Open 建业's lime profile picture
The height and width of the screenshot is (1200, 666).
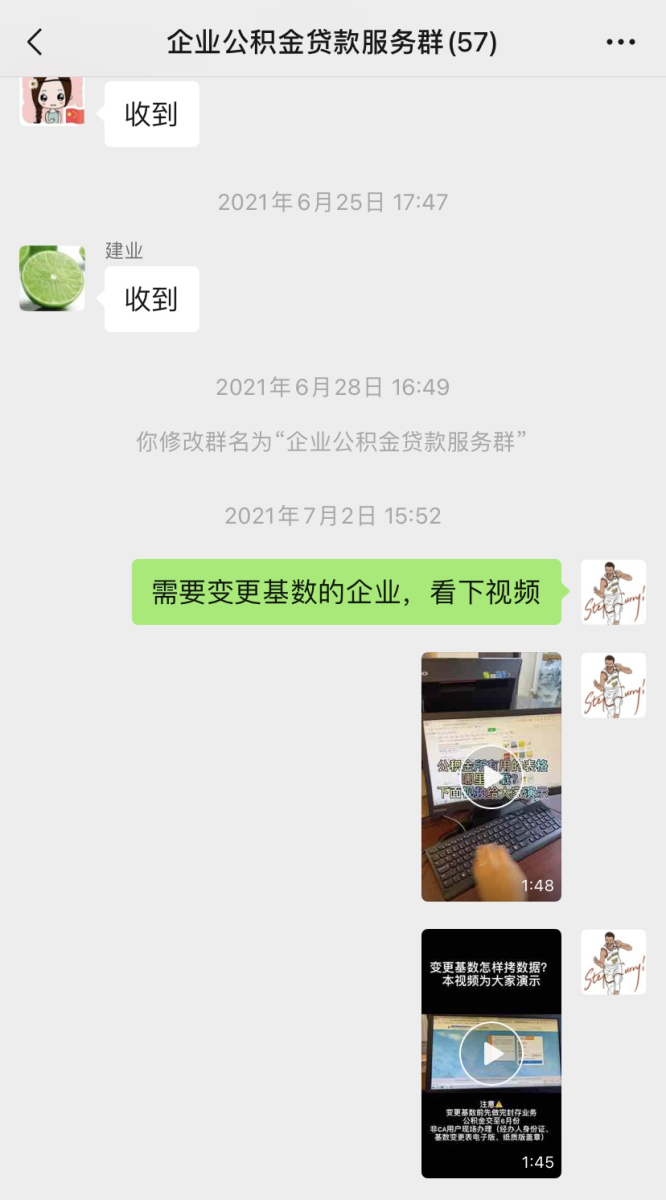click(x=52, y=278)
